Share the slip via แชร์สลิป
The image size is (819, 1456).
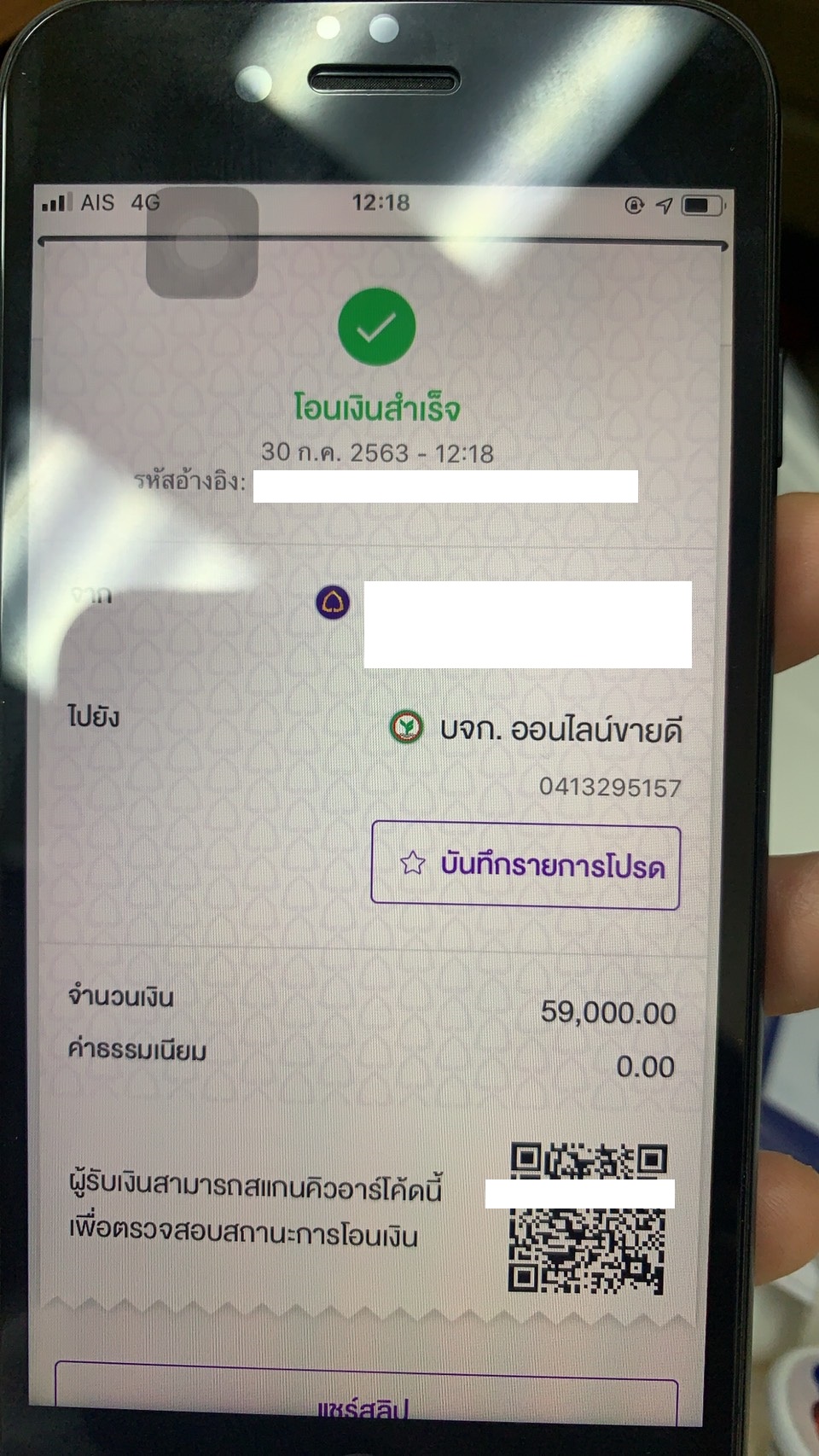coord(365,1406)
